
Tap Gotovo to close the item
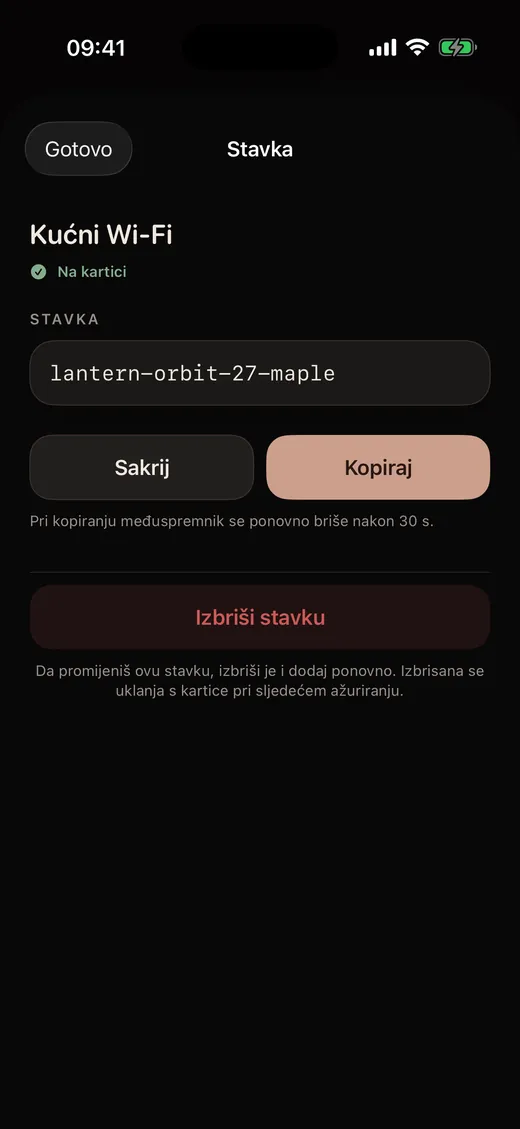point(79,149)
